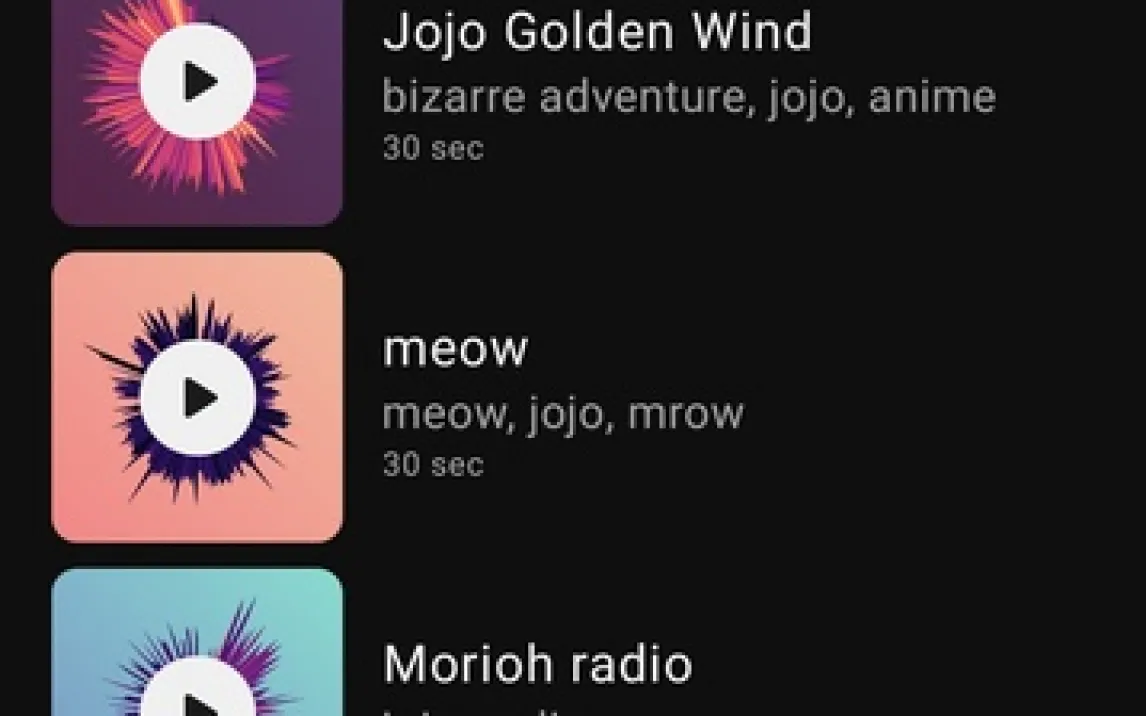Play the Jojo Golden Wind track

point(198,82)
